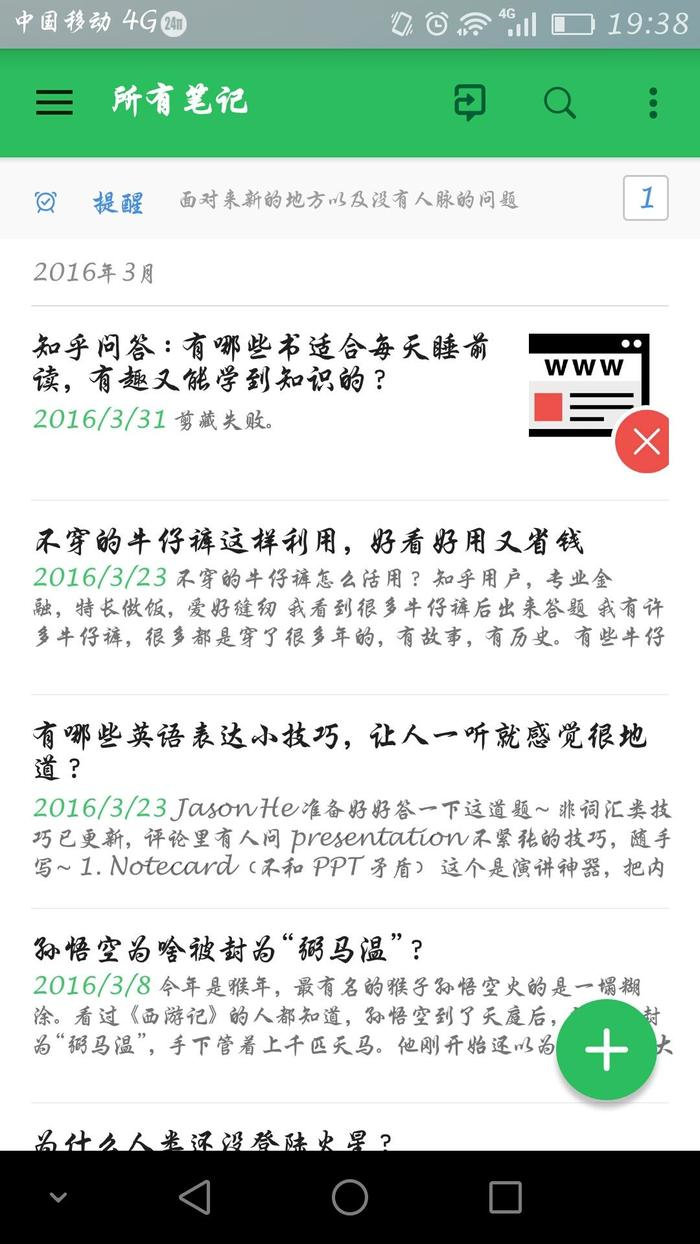Open the overflow menu
The height and width of the screenshot is (1244, 700).
point(653,102)
